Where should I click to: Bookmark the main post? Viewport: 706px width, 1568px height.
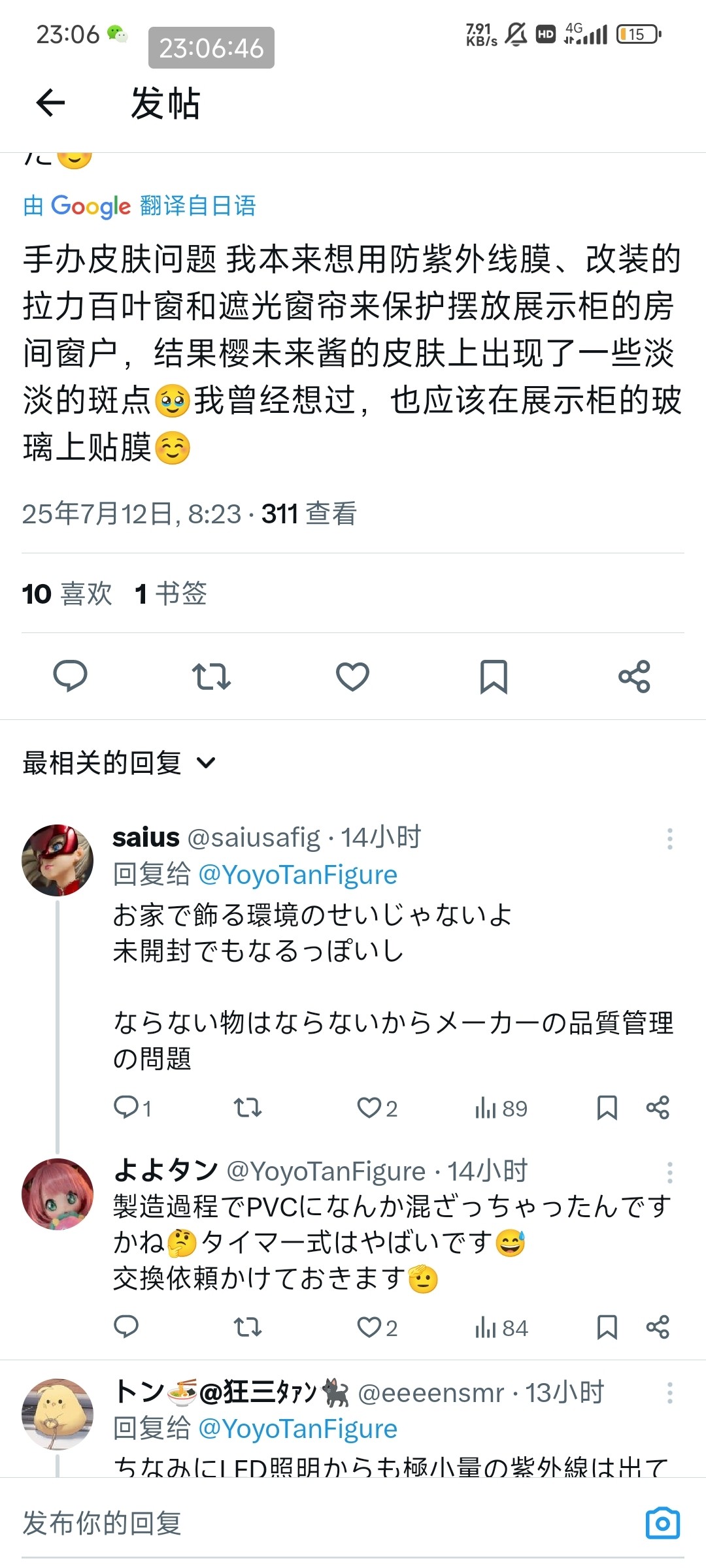tap(494, 676)
